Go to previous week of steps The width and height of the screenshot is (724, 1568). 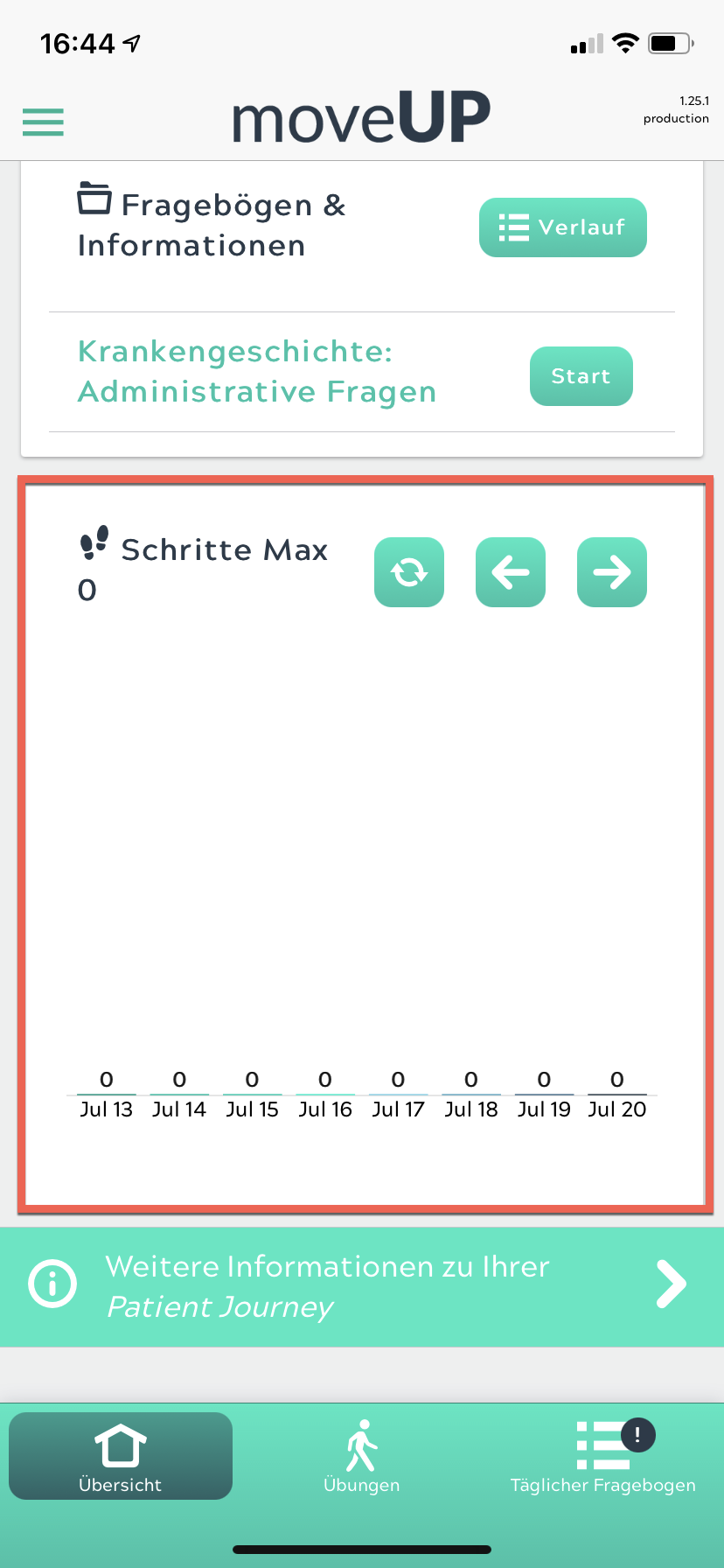[x=510, y=572]
